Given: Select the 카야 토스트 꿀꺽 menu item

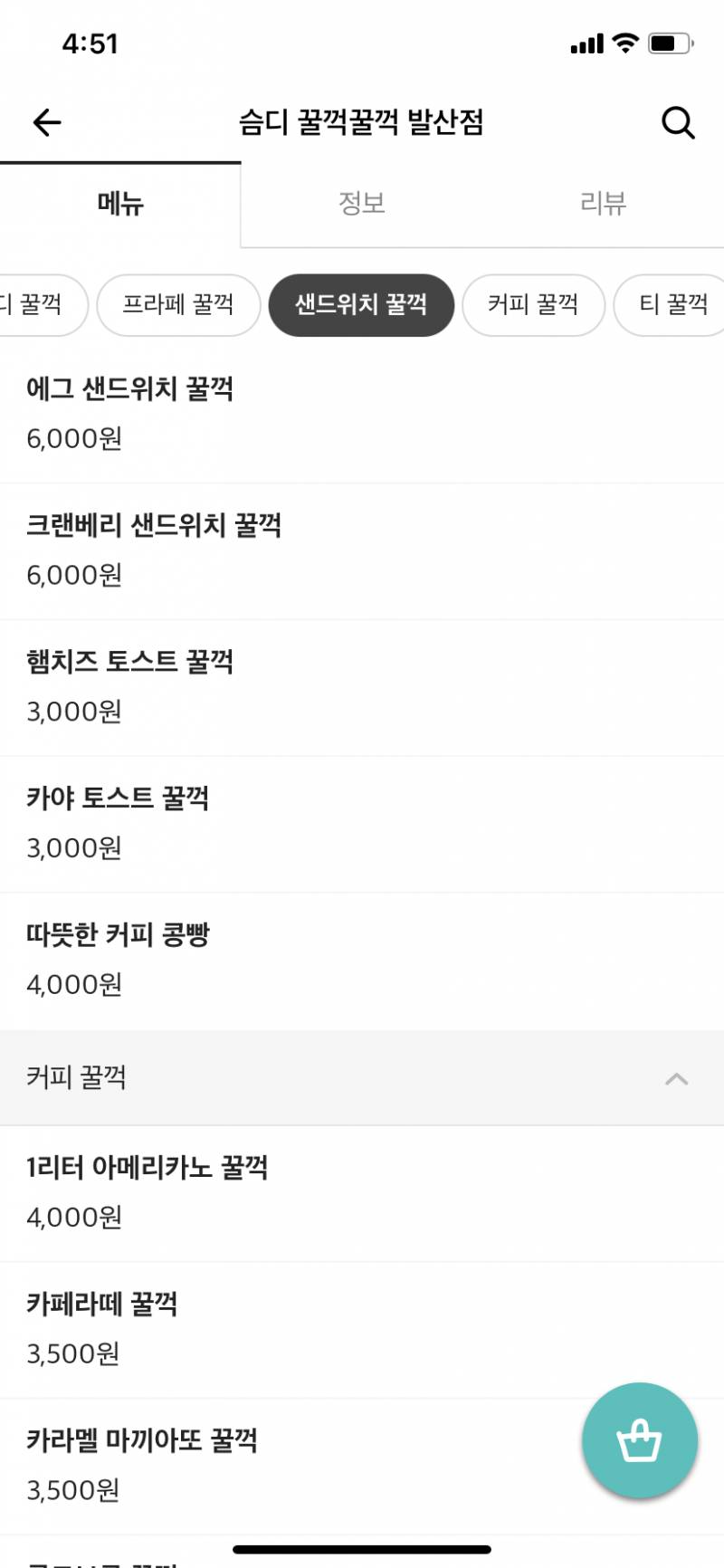Looking at the screenshot, I should pos(362,823).
